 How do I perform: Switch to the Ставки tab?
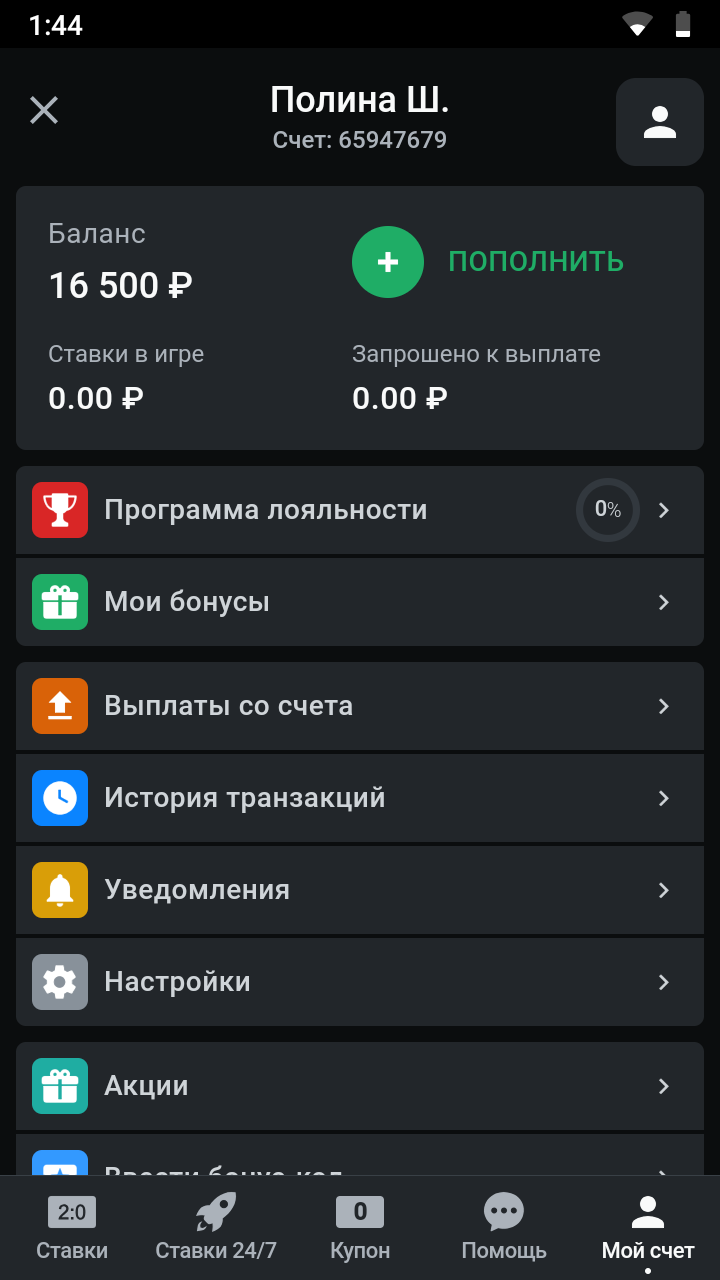pyautogui.click(x=72, y=1228)
